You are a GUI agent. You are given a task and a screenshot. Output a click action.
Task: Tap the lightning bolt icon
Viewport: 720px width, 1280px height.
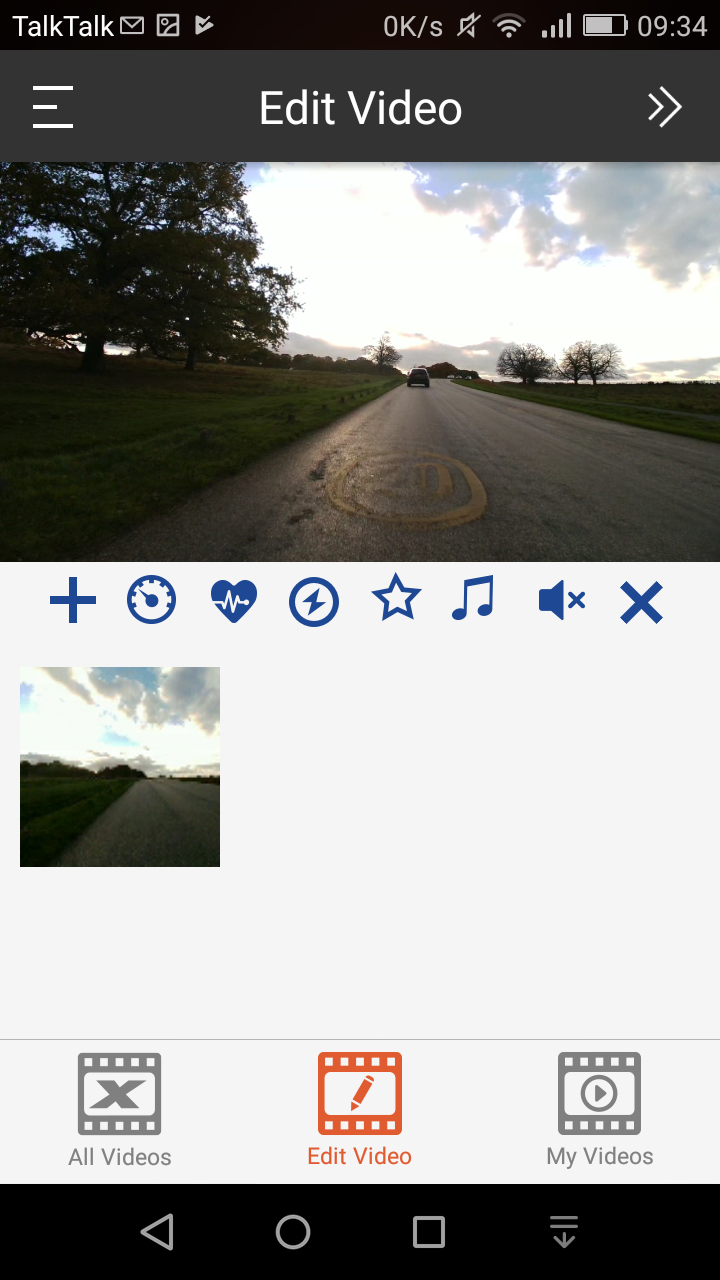tap(314, 603)
